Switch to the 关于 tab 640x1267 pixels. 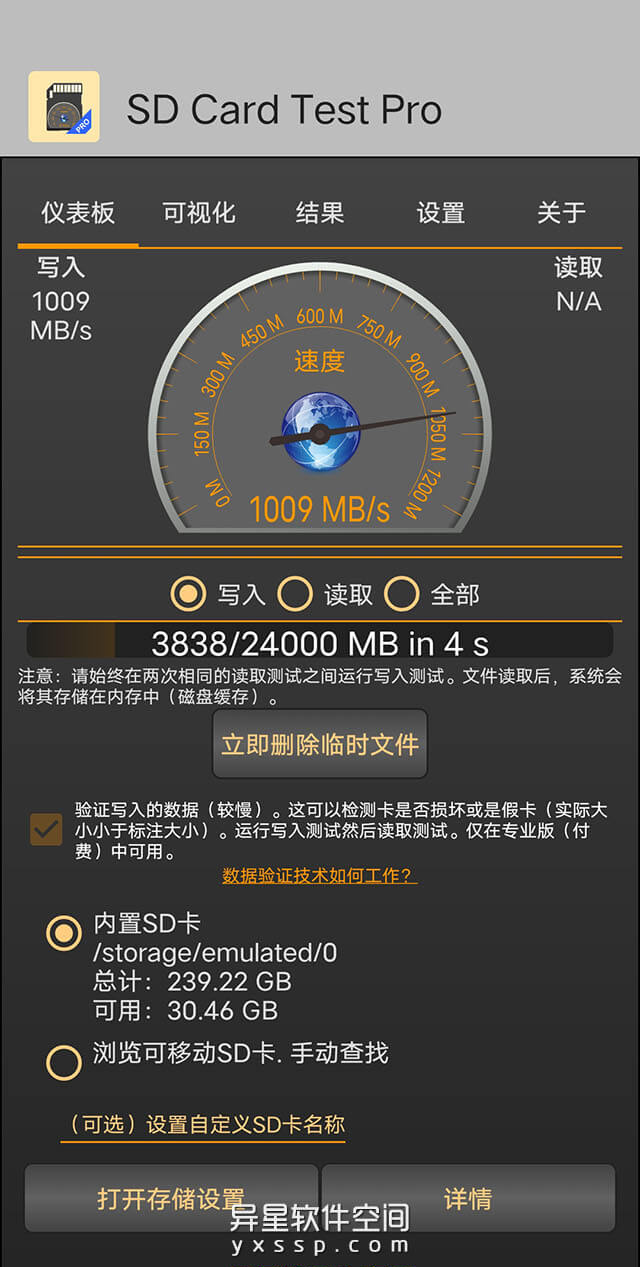pyautogui.click(x=561, y=213)
